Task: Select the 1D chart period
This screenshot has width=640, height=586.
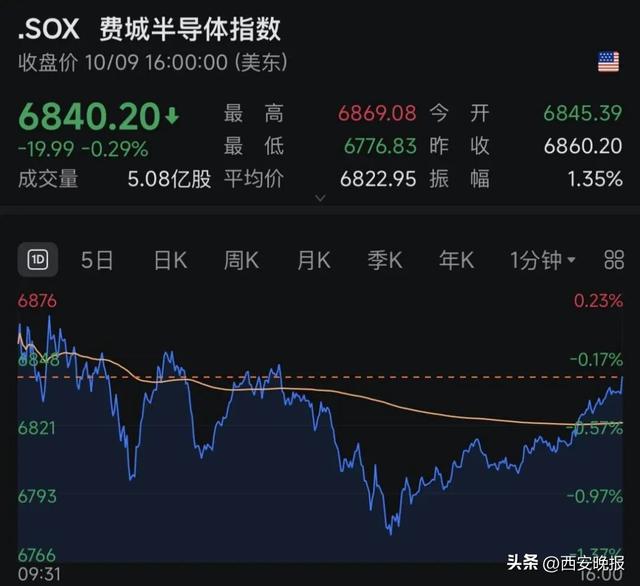Action: (x=38, y=260)
